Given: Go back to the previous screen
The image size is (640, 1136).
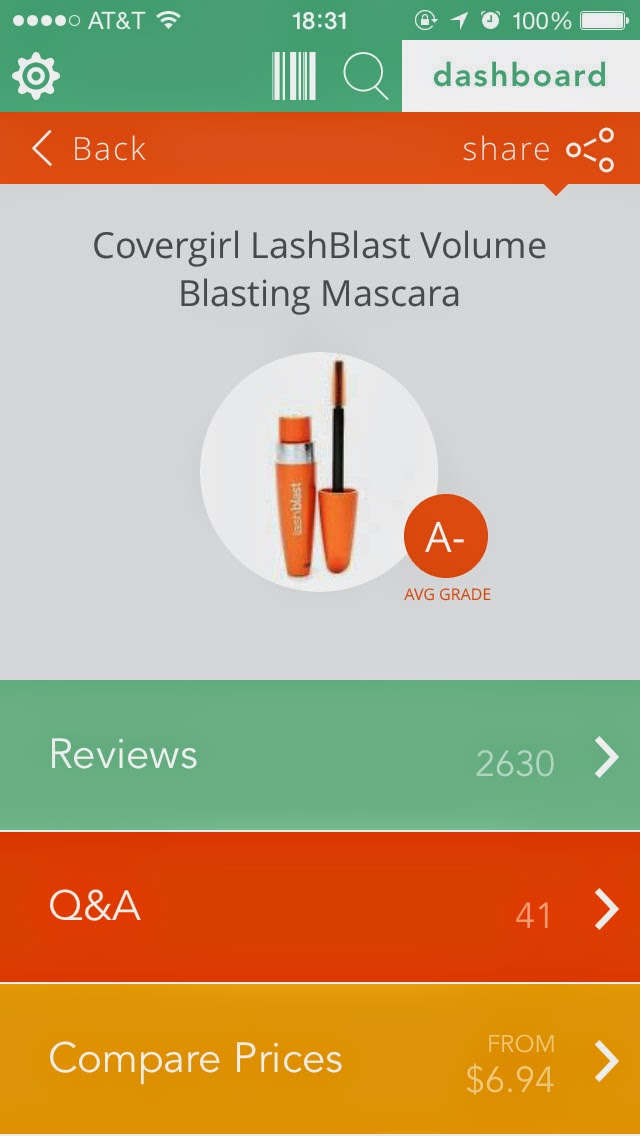Looking at the screenshot, I should pyautogui.click(x=88, y=149).
